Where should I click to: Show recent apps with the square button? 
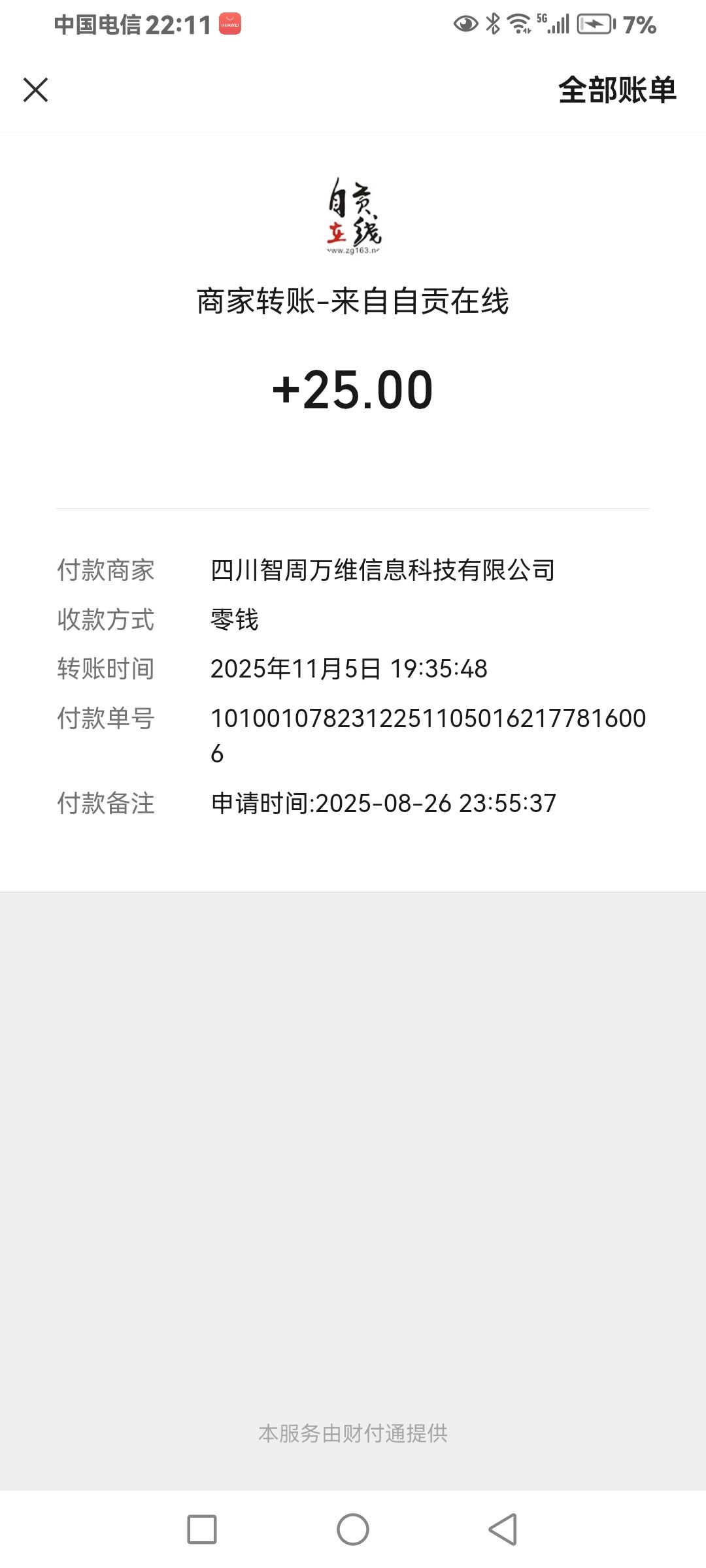(x=202, y=1529)
